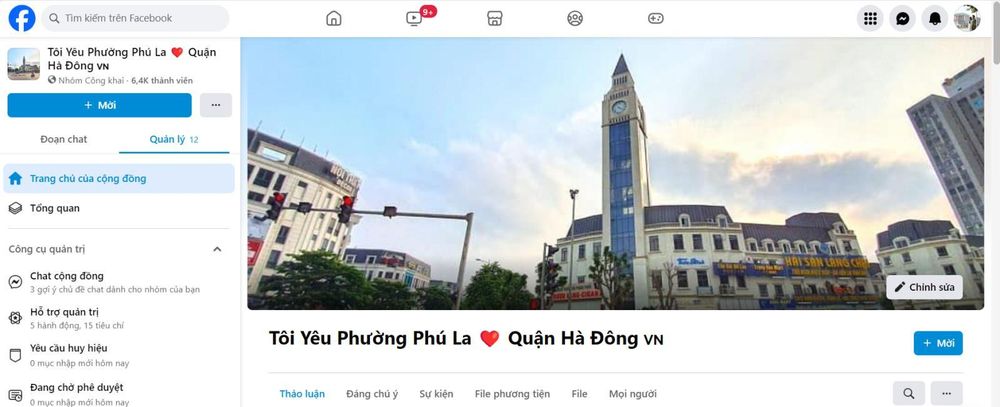Open the Watch video tab

[x=414, y=18]
